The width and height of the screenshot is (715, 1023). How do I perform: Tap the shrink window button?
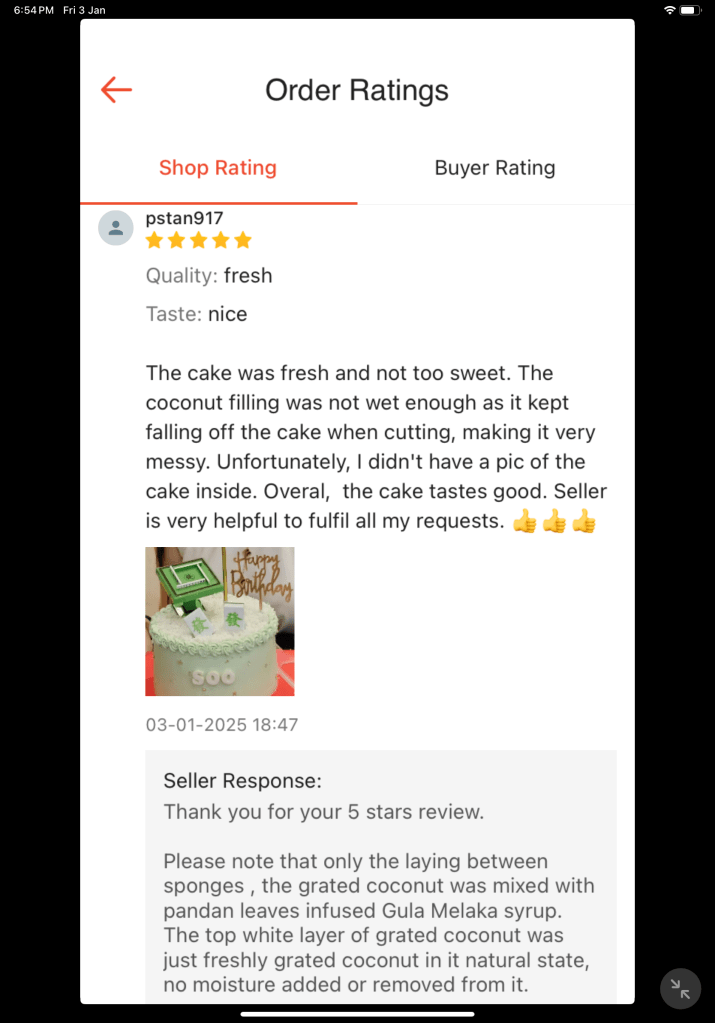click(x=680, y=989)
